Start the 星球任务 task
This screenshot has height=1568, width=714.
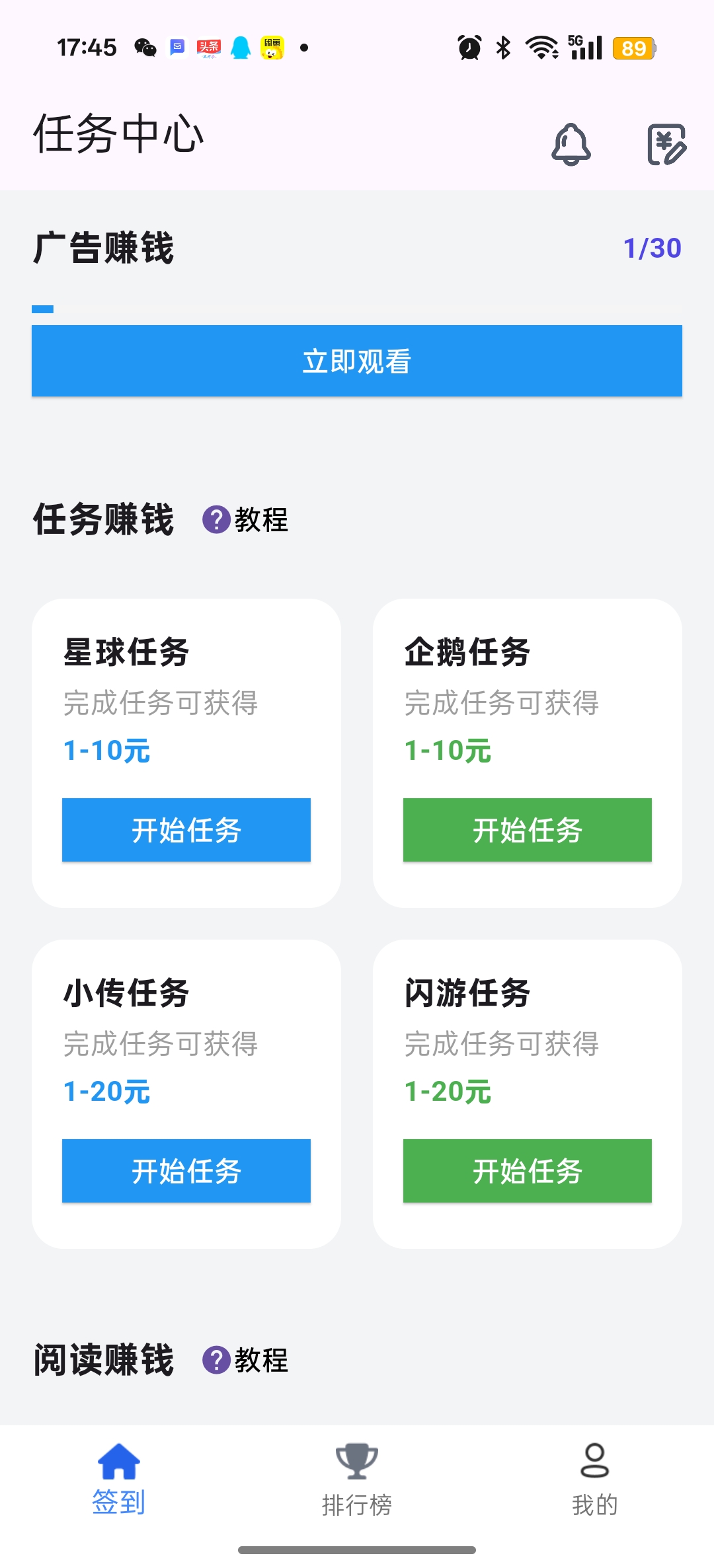click(186, 830)
